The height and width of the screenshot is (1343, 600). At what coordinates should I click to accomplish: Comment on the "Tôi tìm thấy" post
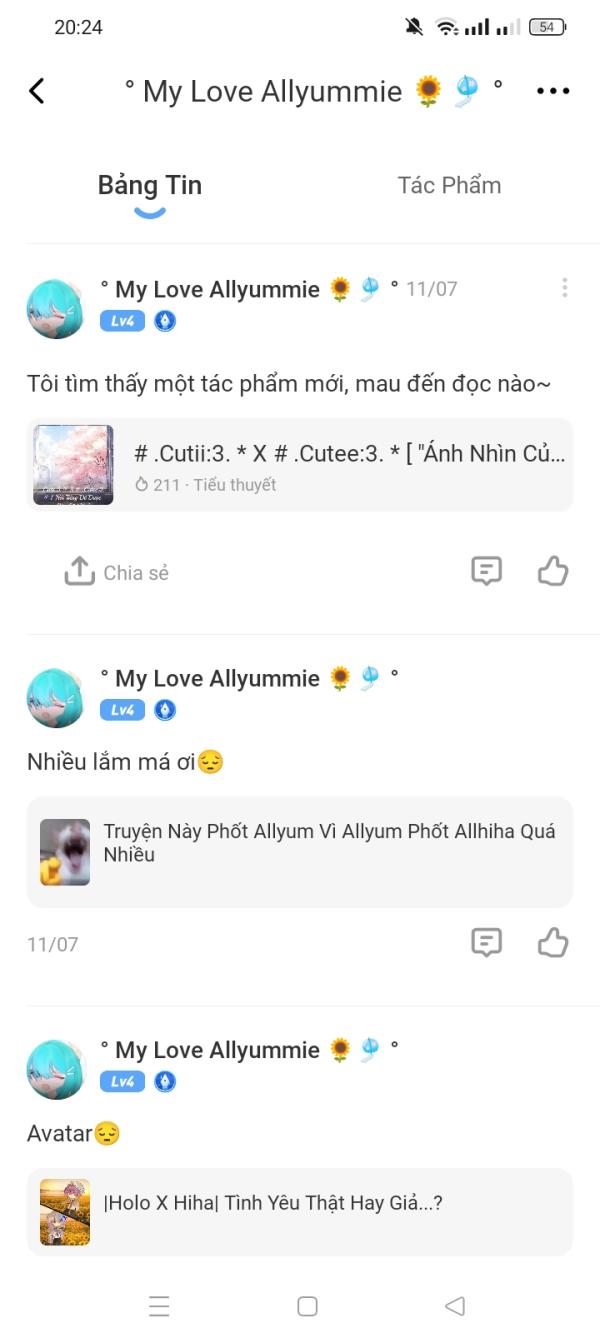pyautogui.click(x=486, y=571)
